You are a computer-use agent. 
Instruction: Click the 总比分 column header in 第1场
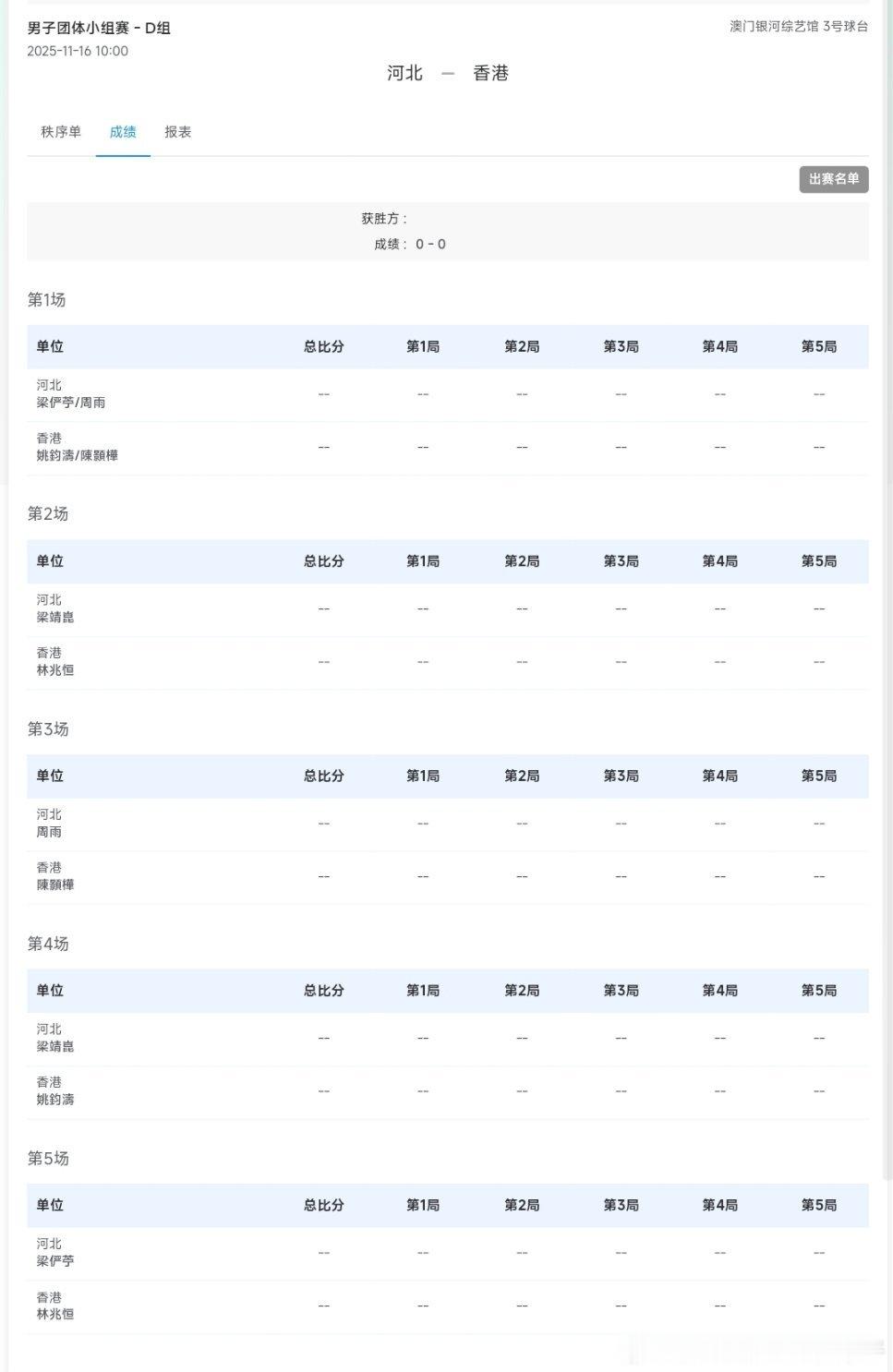324,346
